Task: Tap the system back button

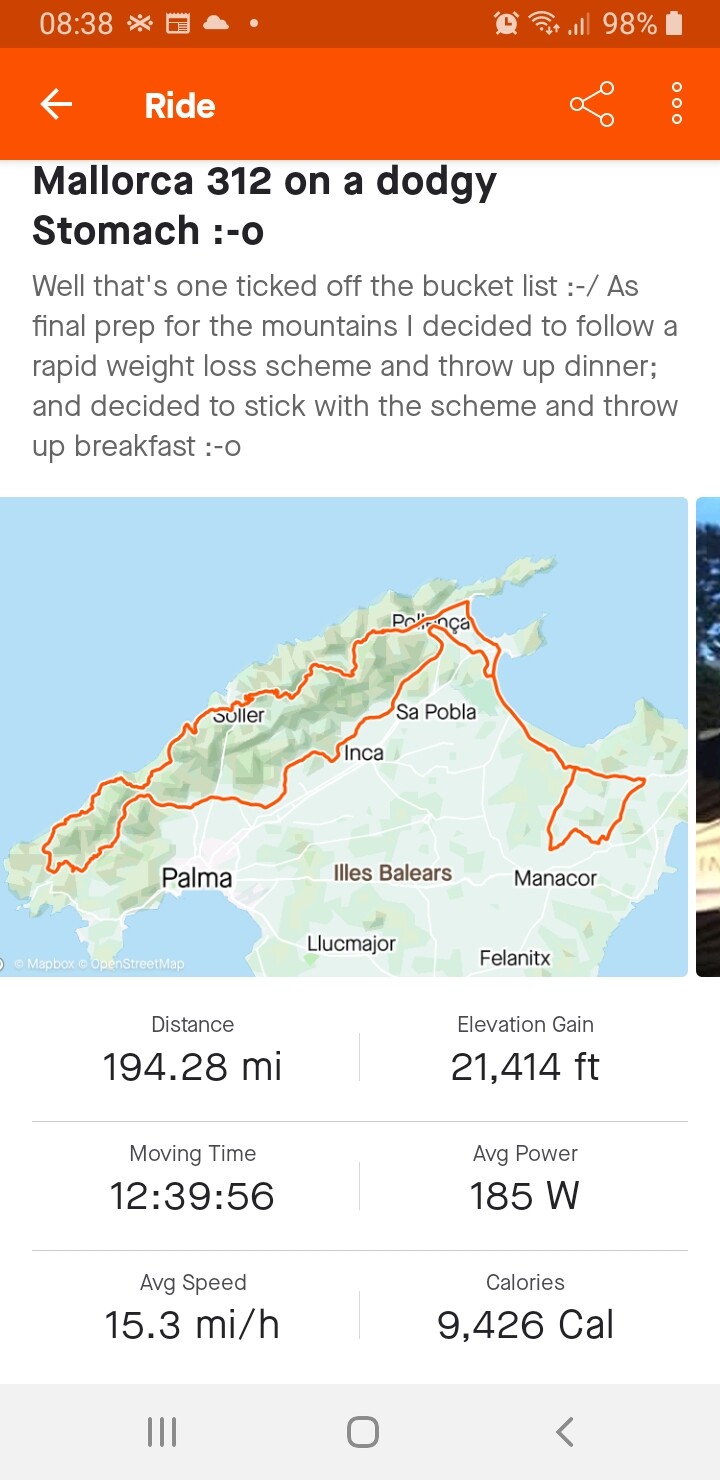Action: [564, 1432]
